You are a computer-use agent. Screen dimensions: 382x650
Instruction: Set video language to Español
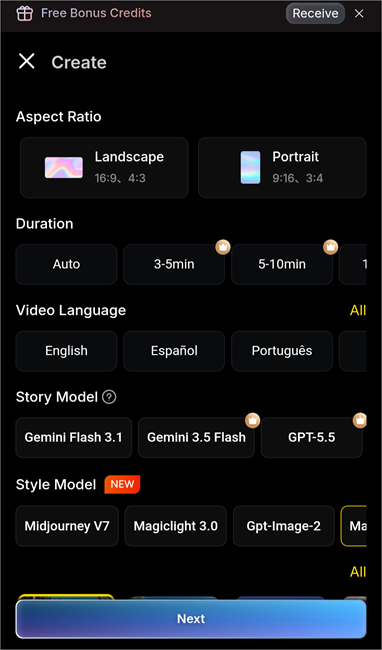pos(174,351)
